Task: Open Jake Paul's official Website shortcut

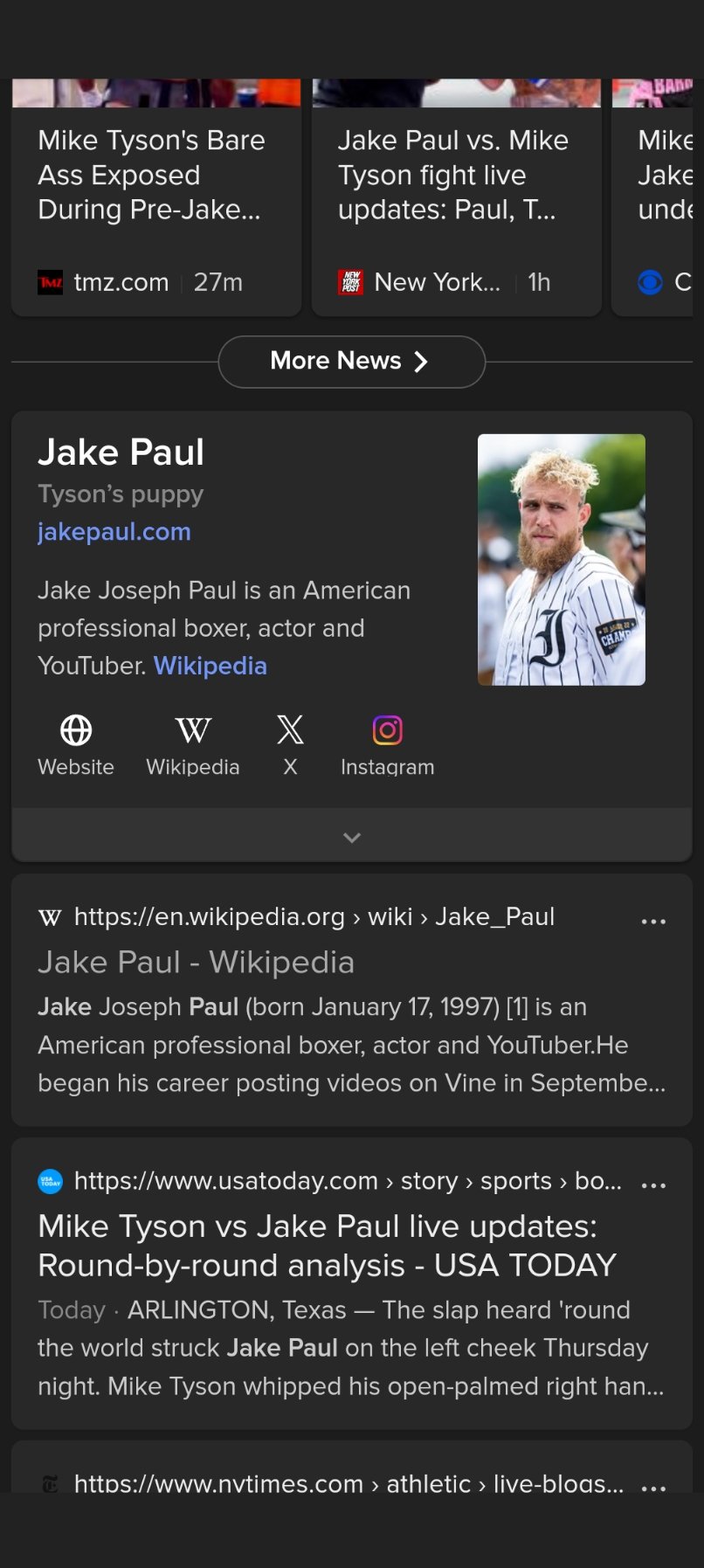Action: point(76,745)
